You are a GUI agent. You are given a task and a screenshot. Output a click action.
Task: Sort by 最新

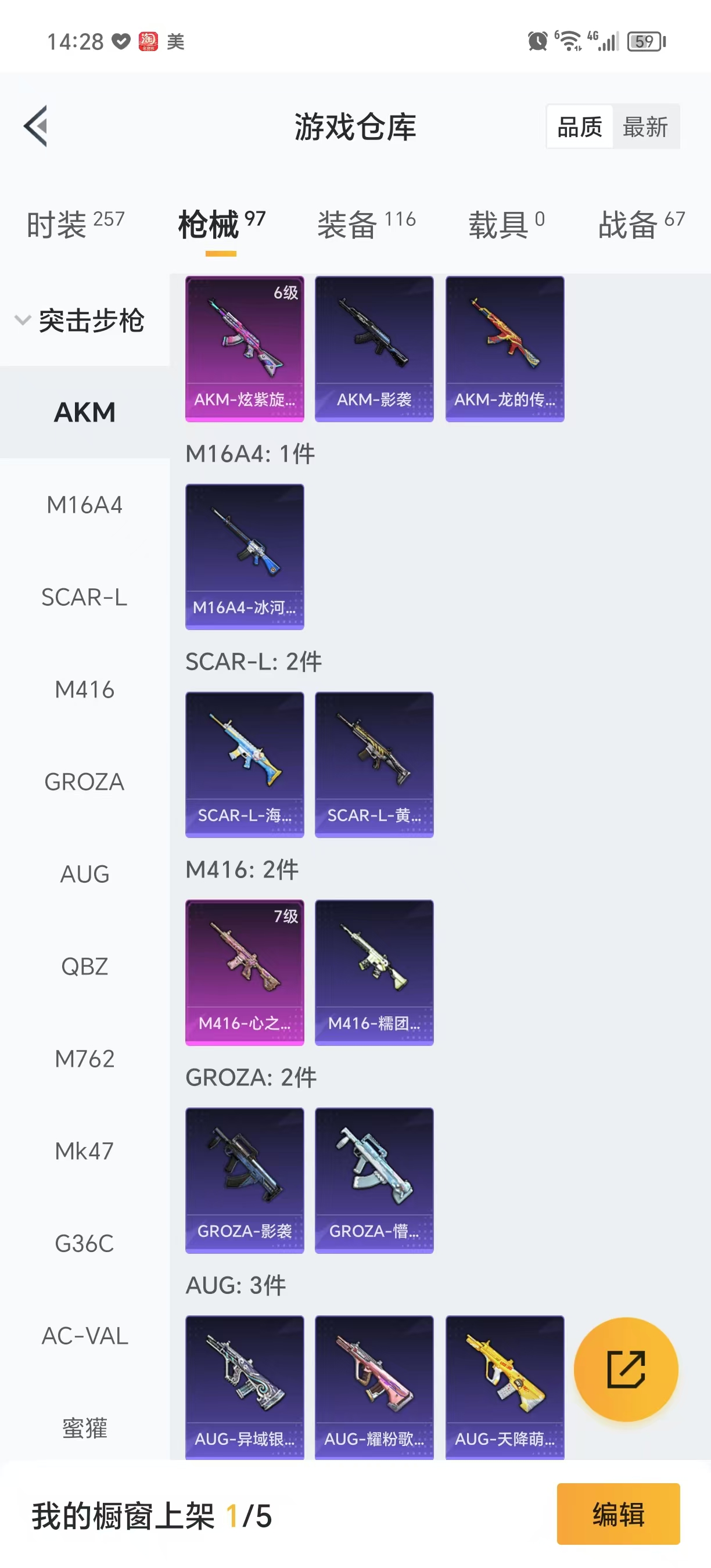coord(645,127)
